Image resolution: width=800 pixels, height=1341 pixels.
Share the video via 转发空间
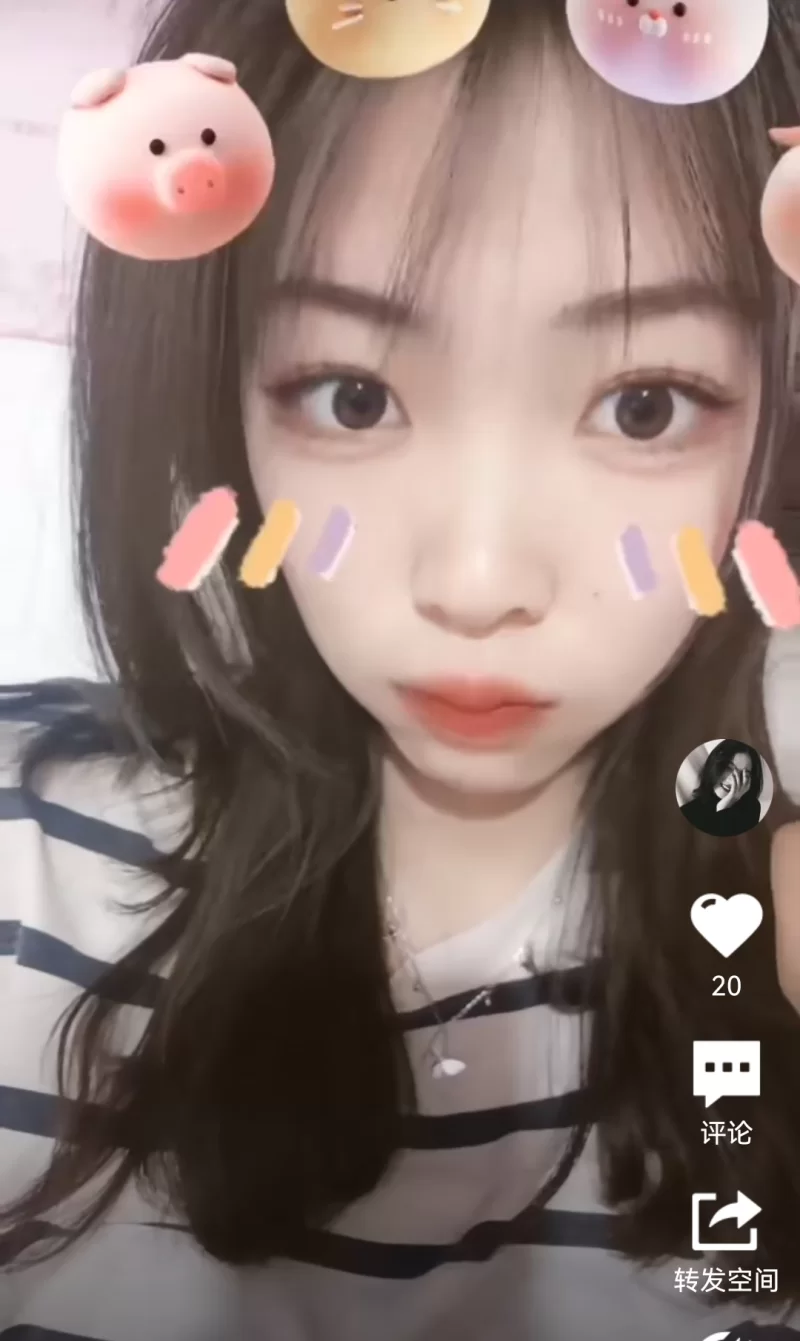726,1222
